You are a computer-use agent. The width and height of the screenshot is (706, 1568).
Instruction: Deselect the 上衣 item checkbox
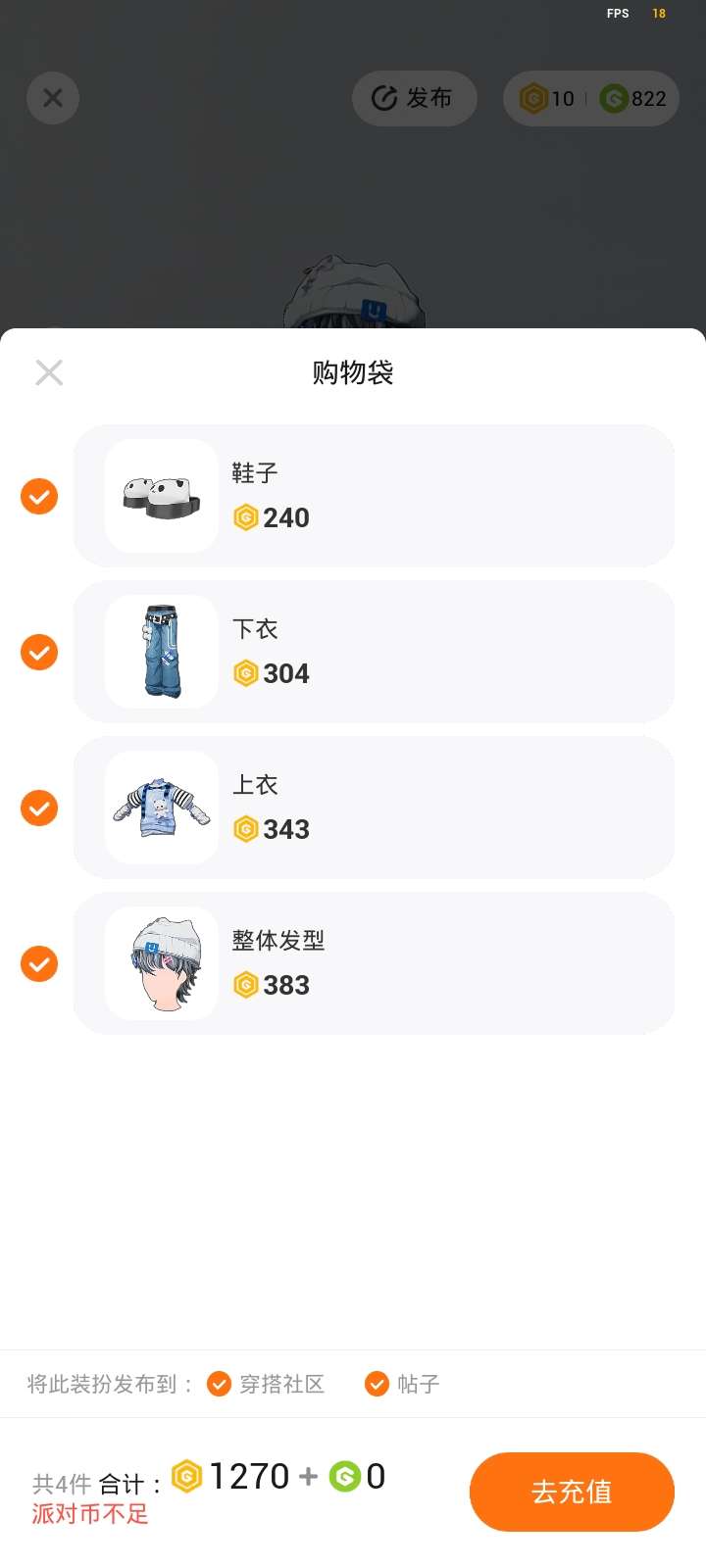point(39,808)
